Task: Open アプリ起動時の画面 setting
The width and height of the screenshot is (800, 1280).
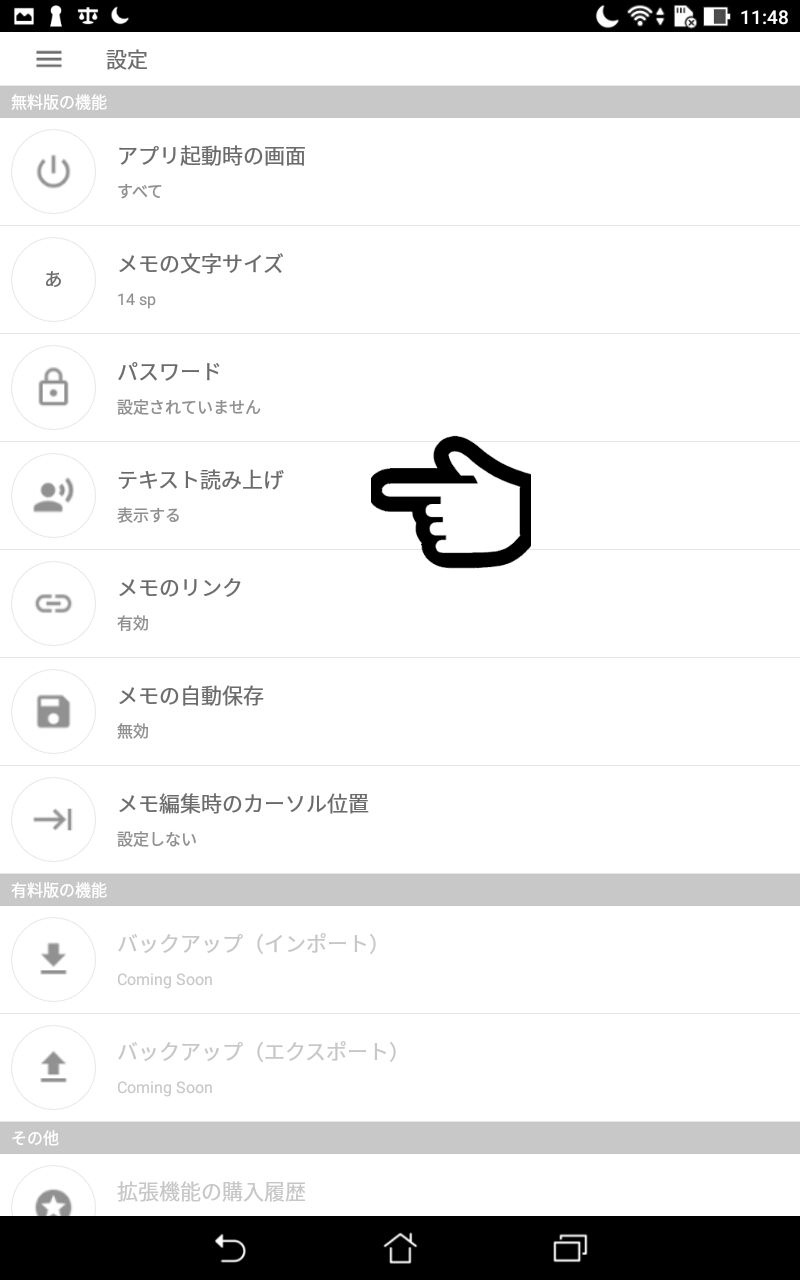Action: click(400, 172)
